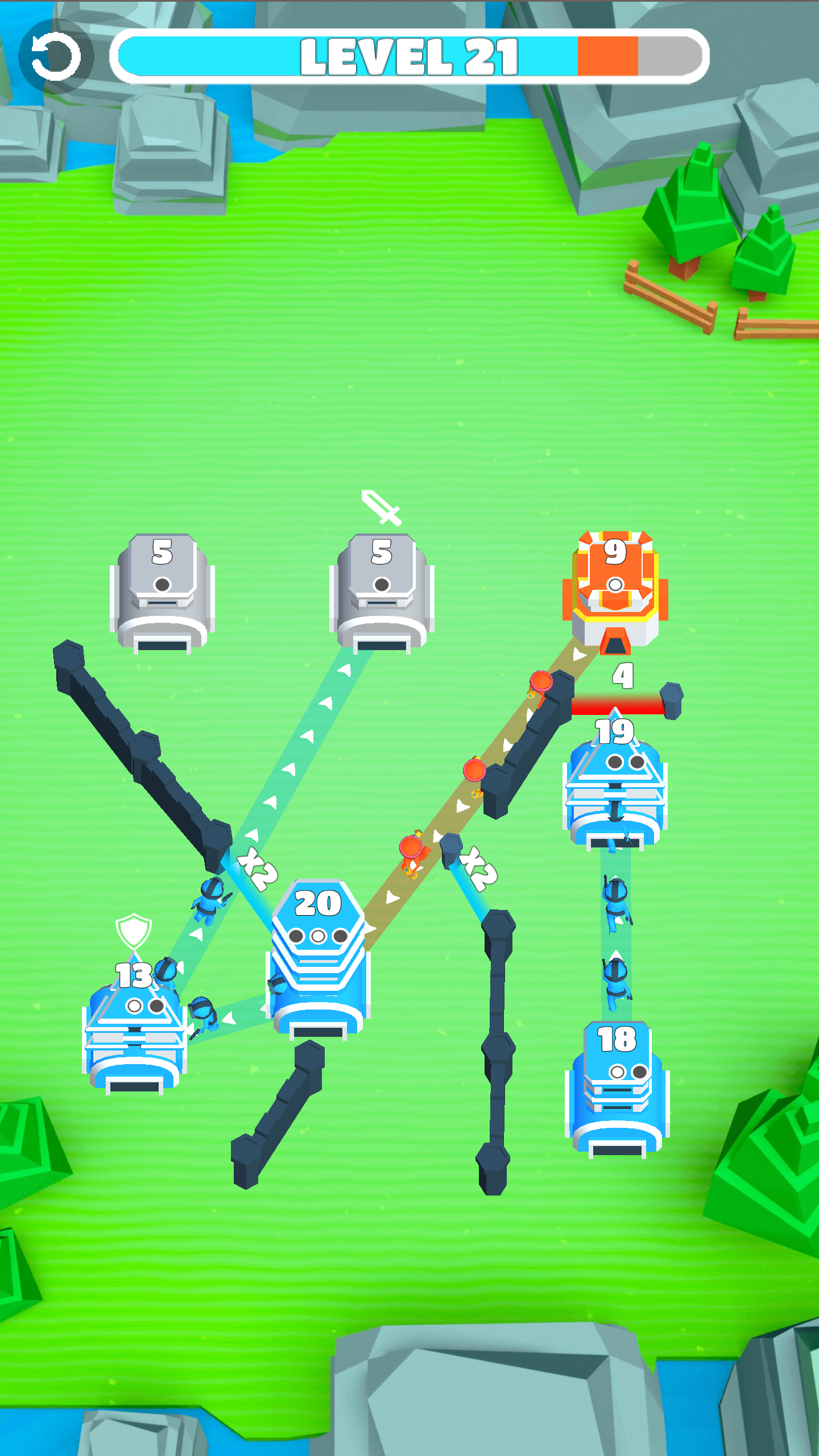Viewport: 819px width, 1456px height.
Task: Restart the level with the reset icon
Action: 55,56
